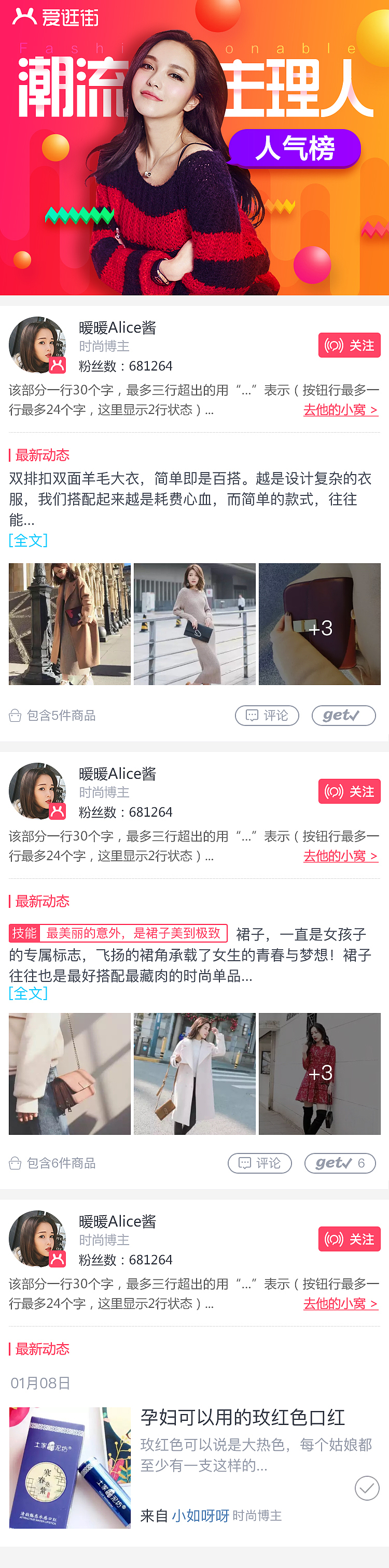389x1568 pixels.
Task: Open the 最美丽的意外，是裙子美到极致 skill tag
Action: coord(118,933)
